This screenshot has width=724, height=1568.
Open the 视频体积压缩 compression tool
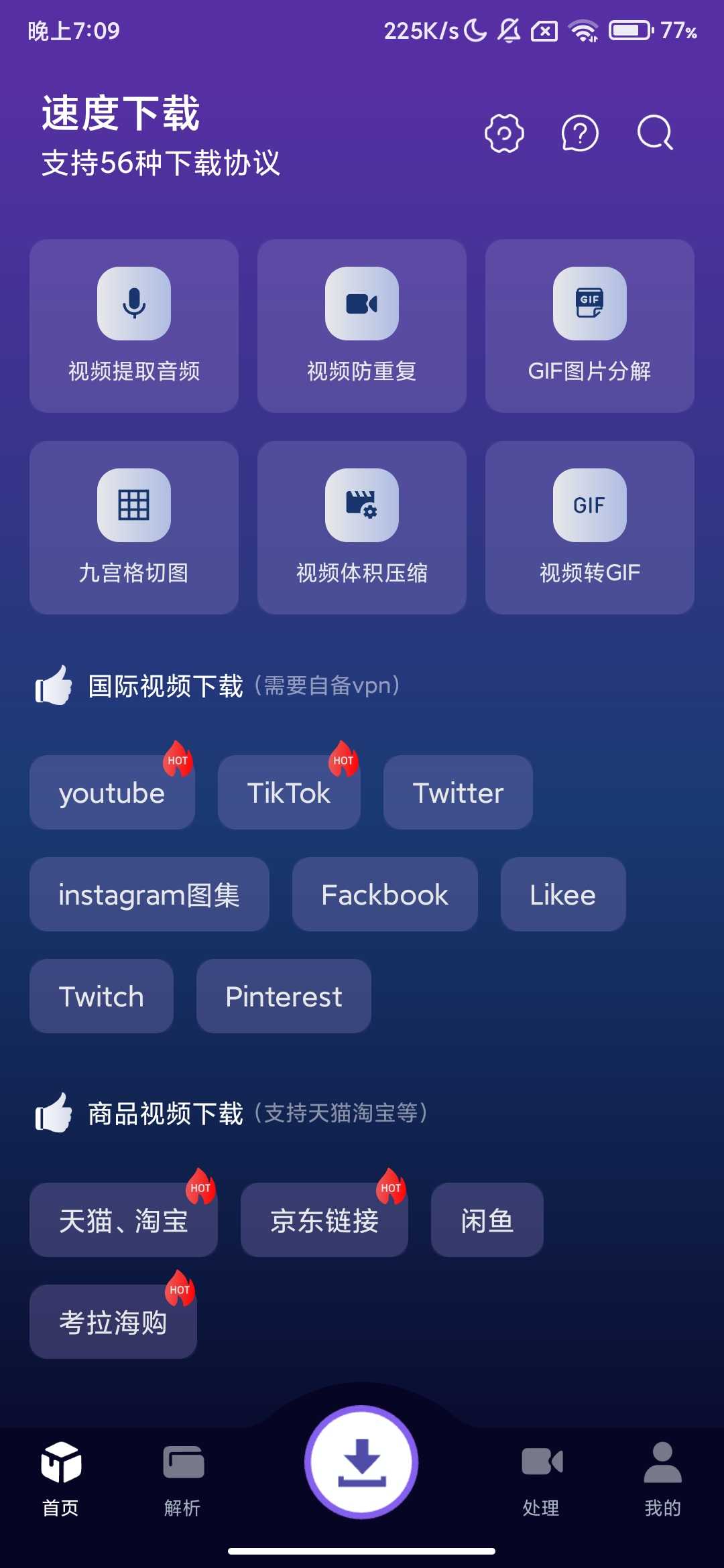click(x=361, y=529)
